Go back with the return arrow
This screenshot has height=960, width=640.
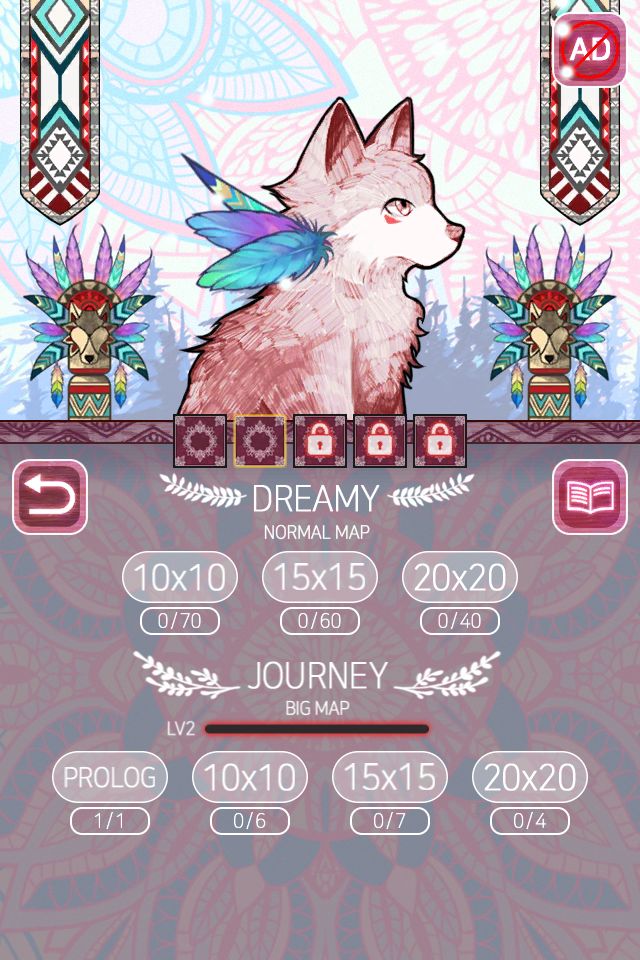click(49, 497)
